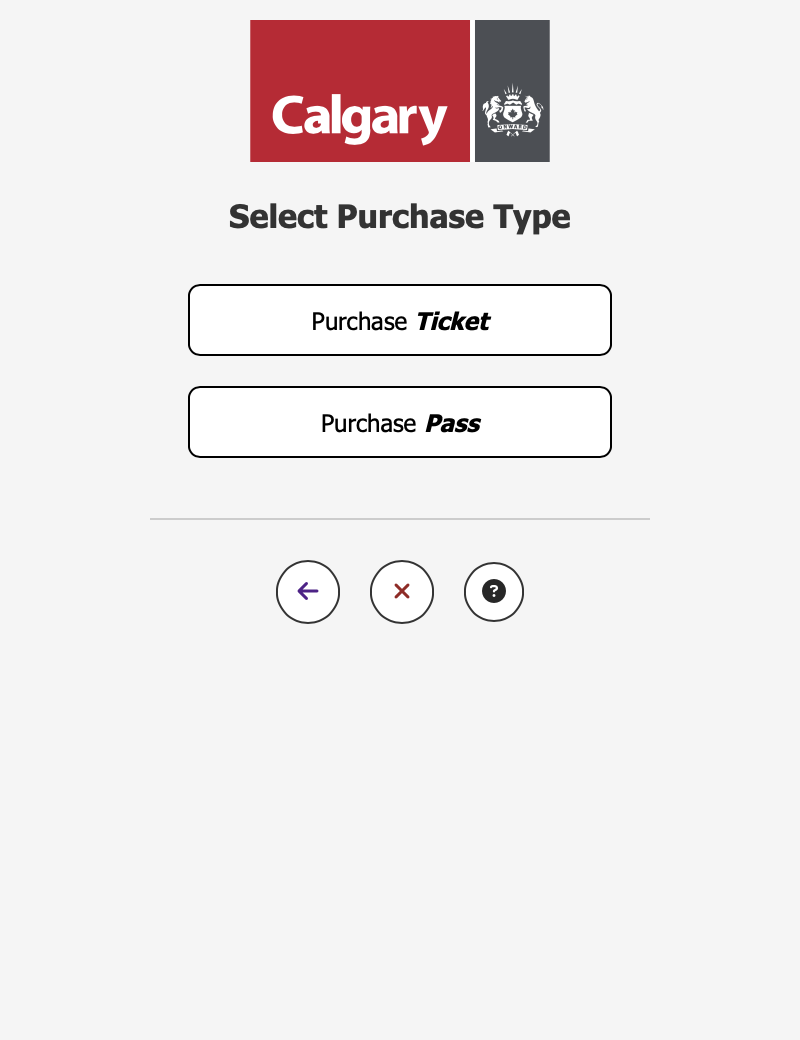Viewport: 800px width, 1040px height.
Task: Click the Calgary ONWARD crest emblem
Action: 512,110
